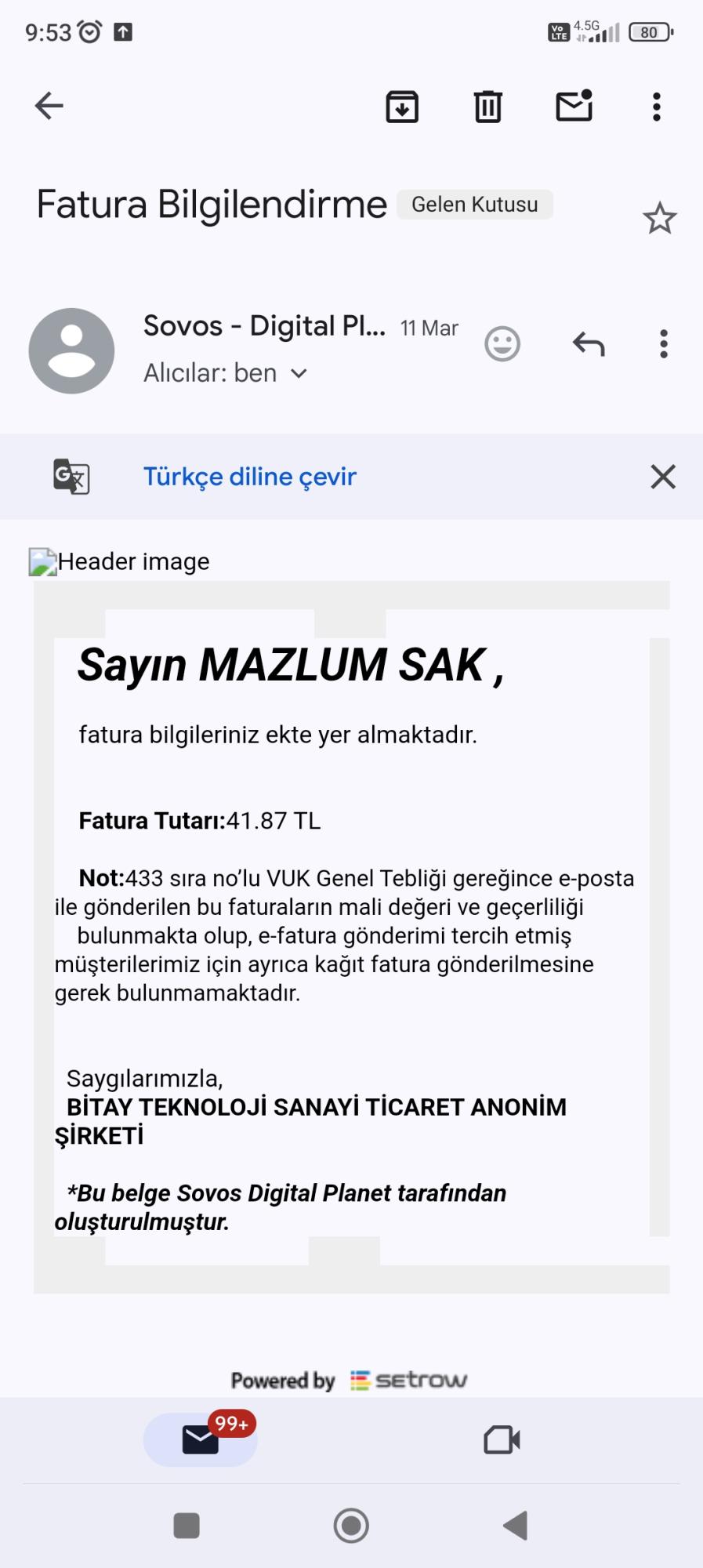
Task: Open the Google Translate icon in translate bar
Action: click(x=71, y=477)
